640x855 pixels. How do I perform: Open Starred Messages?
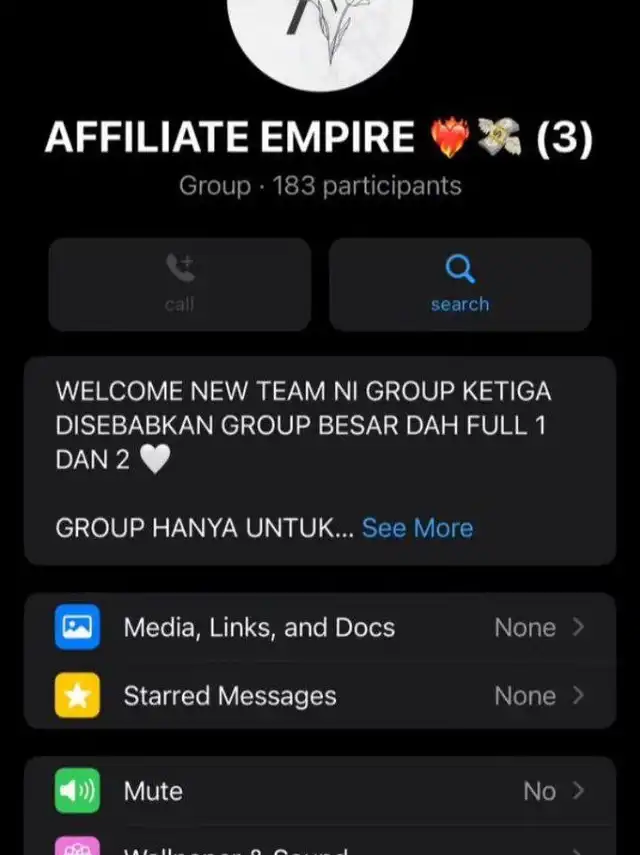320,696
